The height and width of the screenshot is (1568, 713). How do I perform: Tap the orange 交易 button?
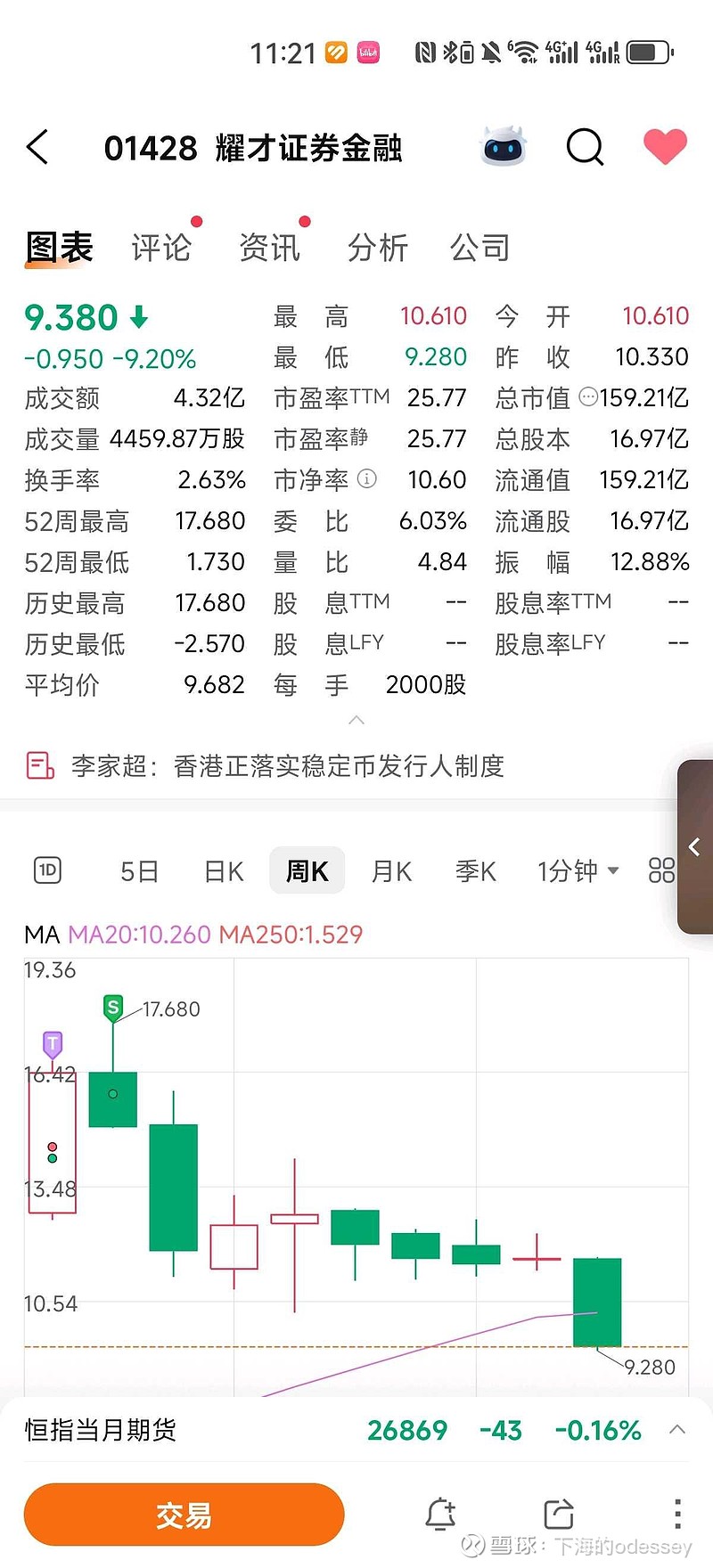pos(184,1515)
